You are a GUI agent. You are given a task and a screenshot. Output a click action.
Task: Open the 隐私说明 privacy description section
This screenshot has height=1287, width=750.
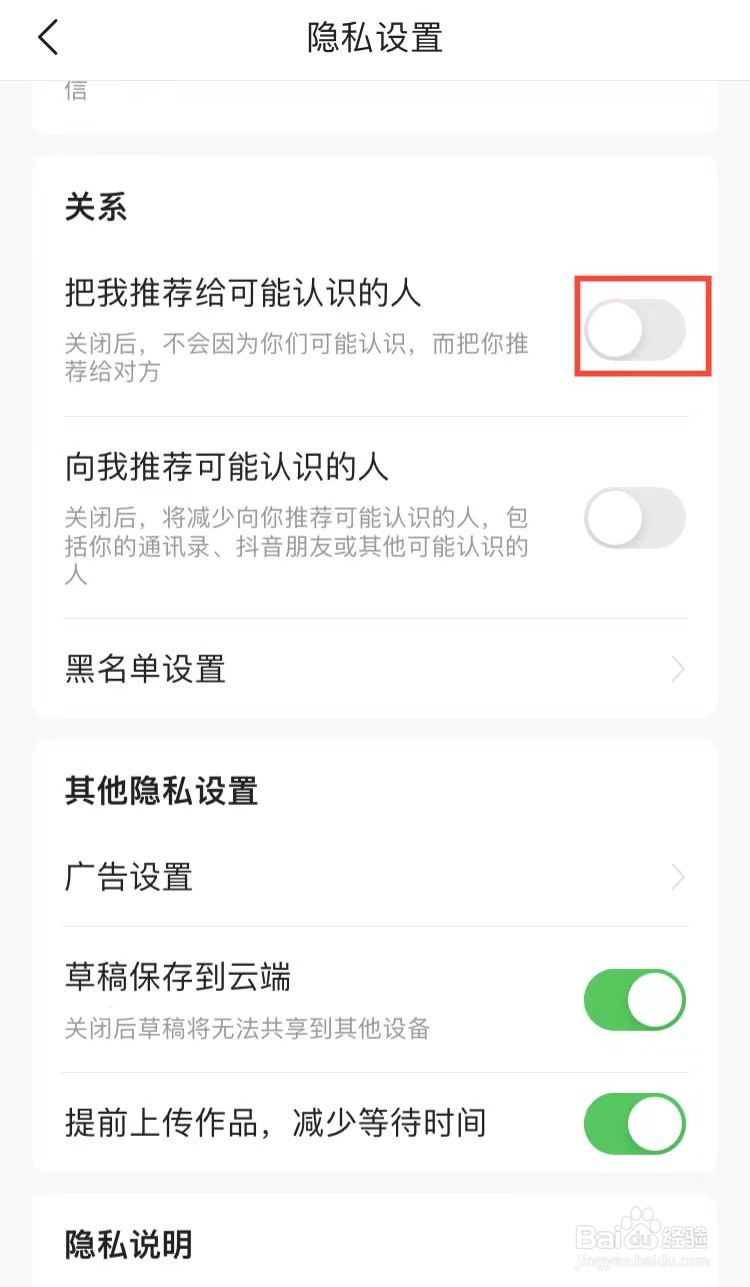click(x=128, y=1245)
